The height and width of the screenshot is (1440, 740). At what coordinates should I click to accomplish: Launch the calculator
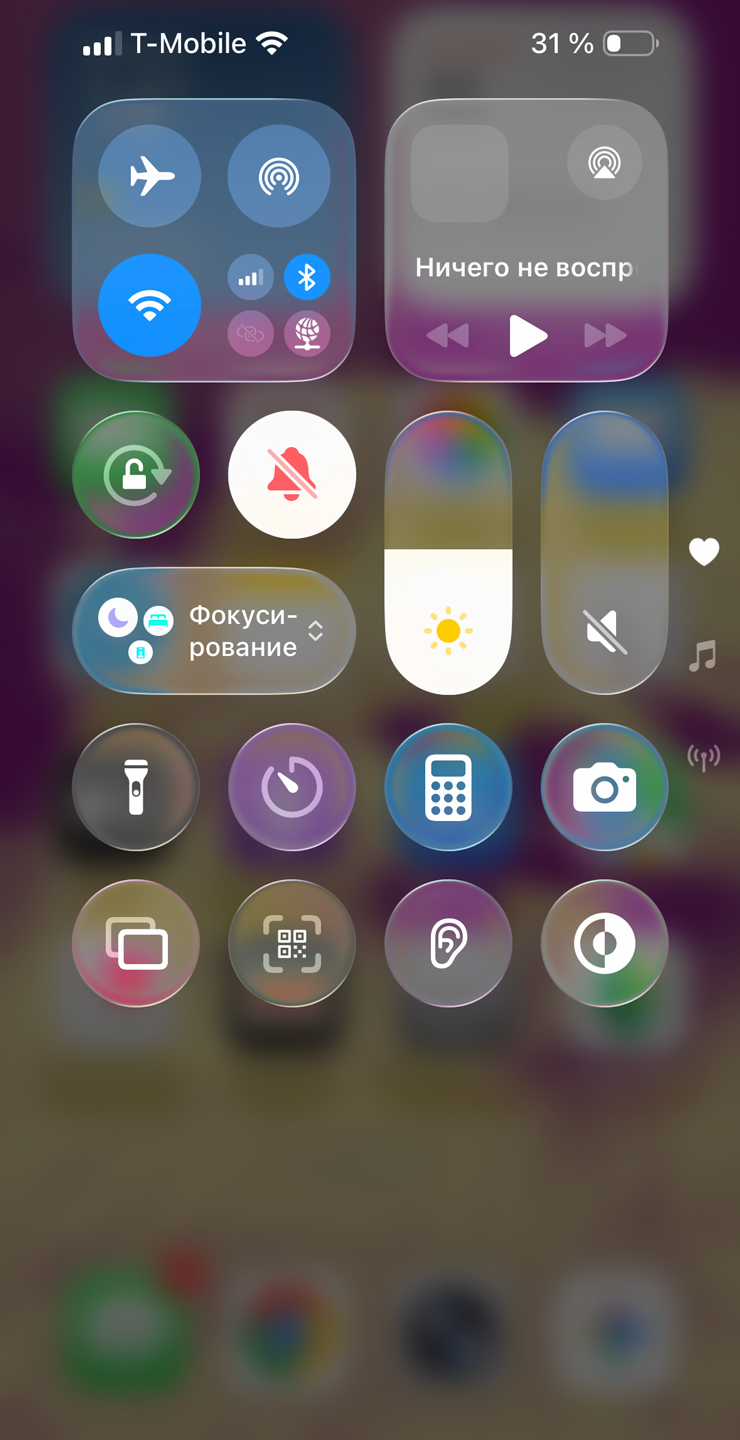448,787
